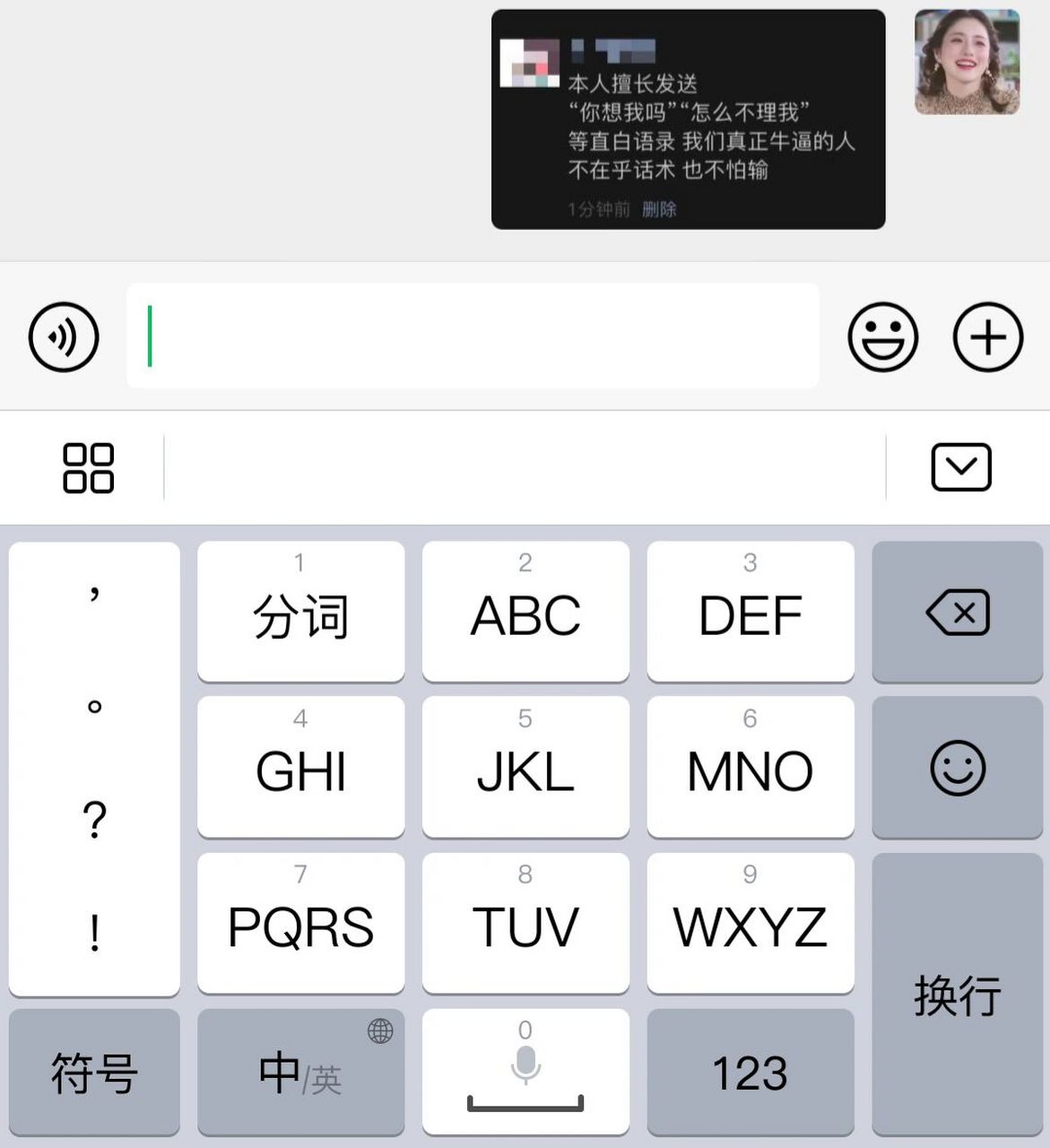The height and width of the screenshot is (1148, 1050).
Task: Switch to the 123 number keyboard
Action: click(750, 1073)
